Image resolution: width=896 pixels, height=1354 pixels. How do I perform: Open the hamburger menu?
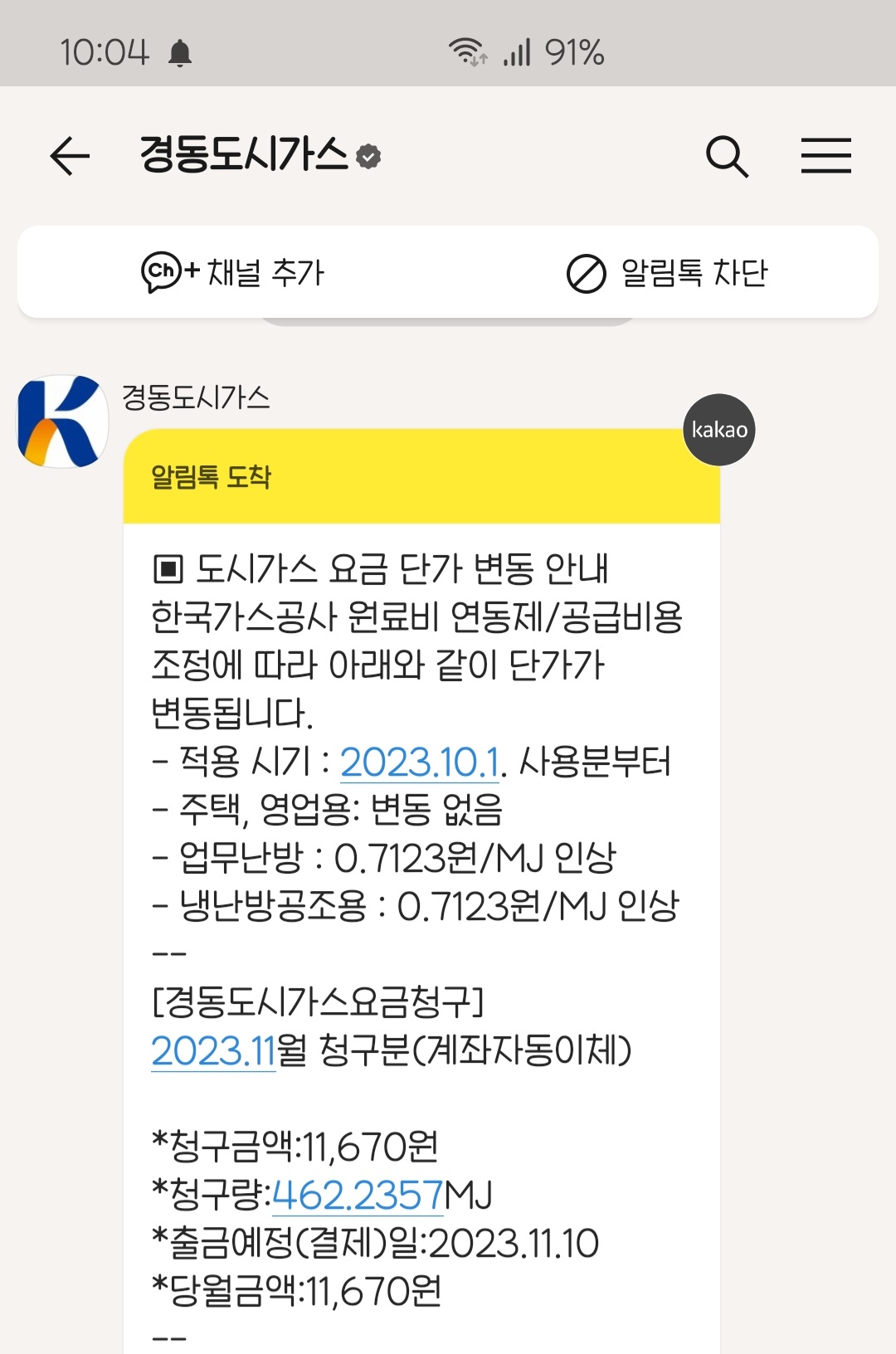[x=825, y=156]
